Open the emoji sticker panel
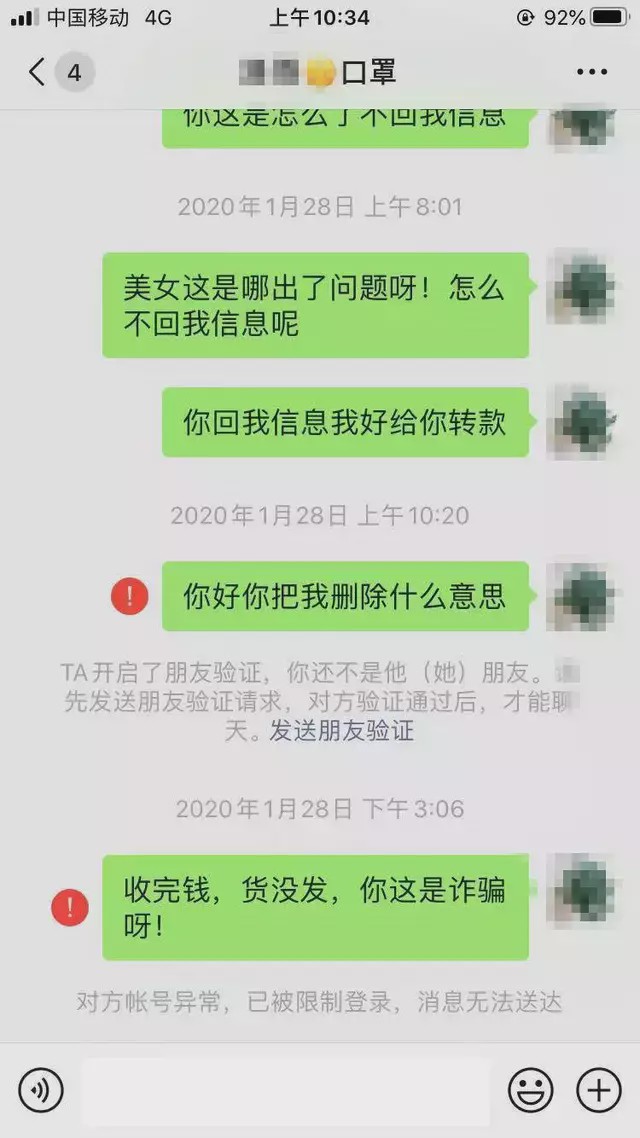 coord(530,1089)
